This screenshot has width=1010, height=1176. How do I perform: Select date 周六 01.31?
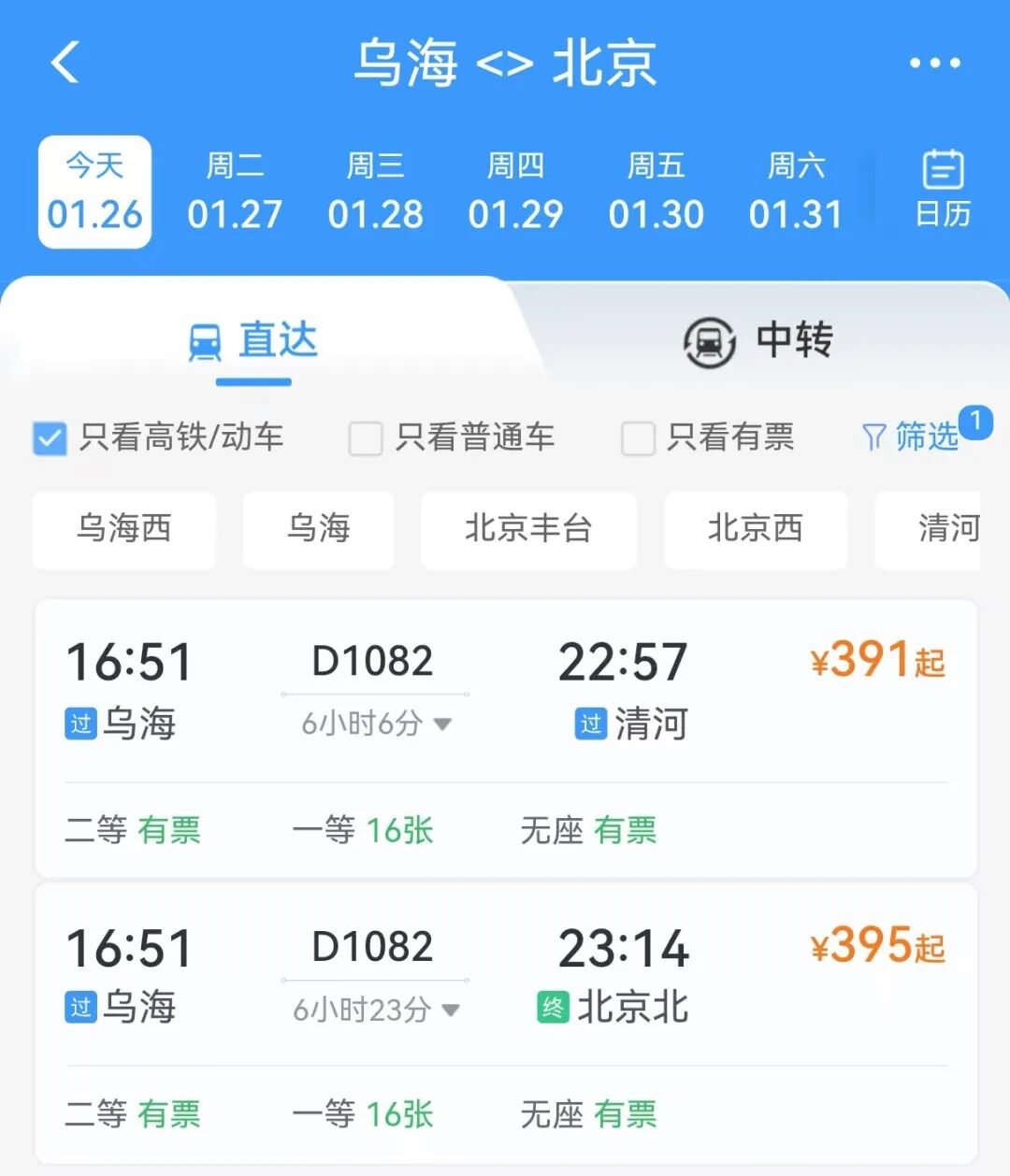796,192
